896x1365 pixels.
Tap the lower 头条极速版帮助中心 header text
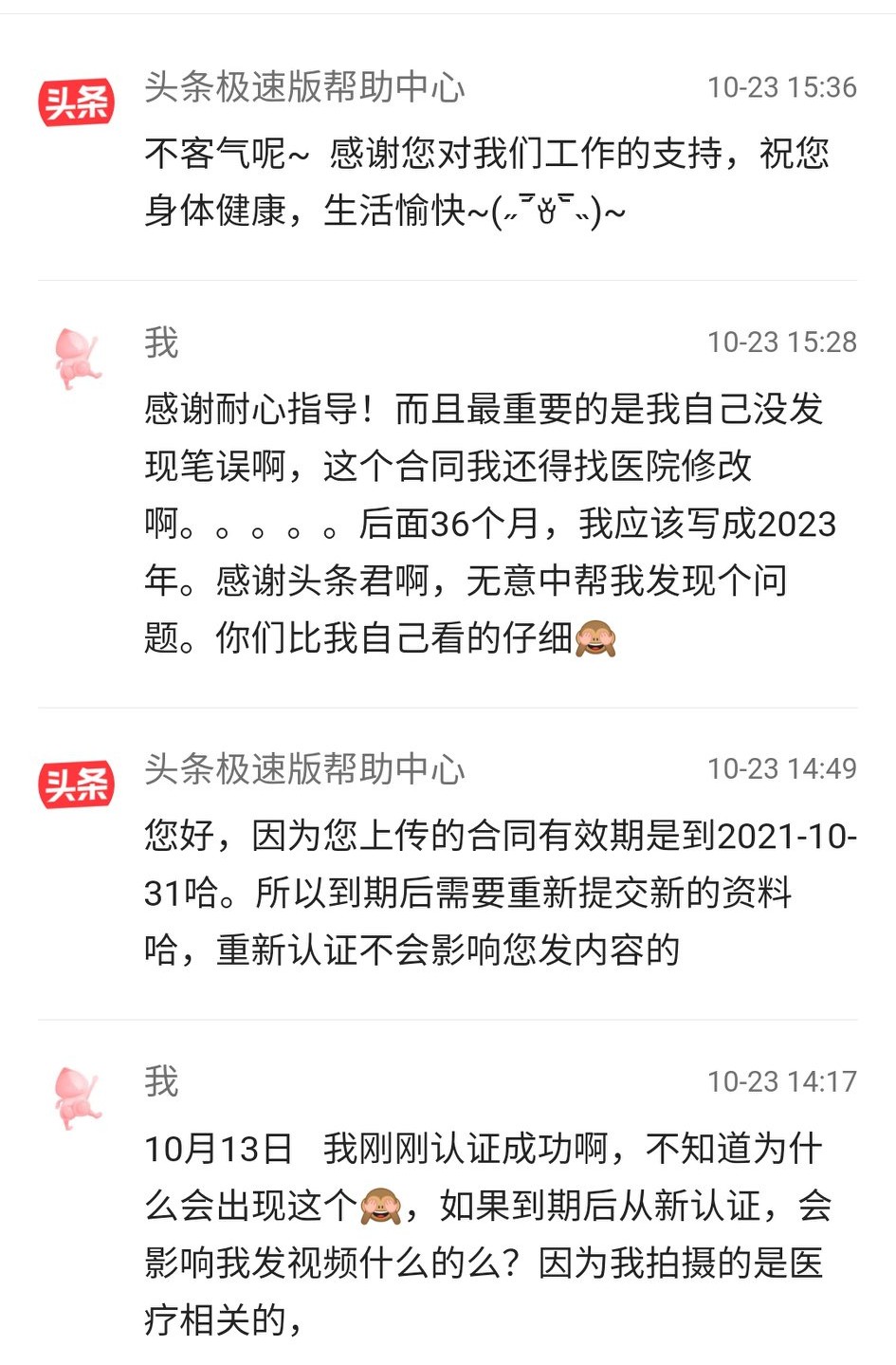click(303, 773)
